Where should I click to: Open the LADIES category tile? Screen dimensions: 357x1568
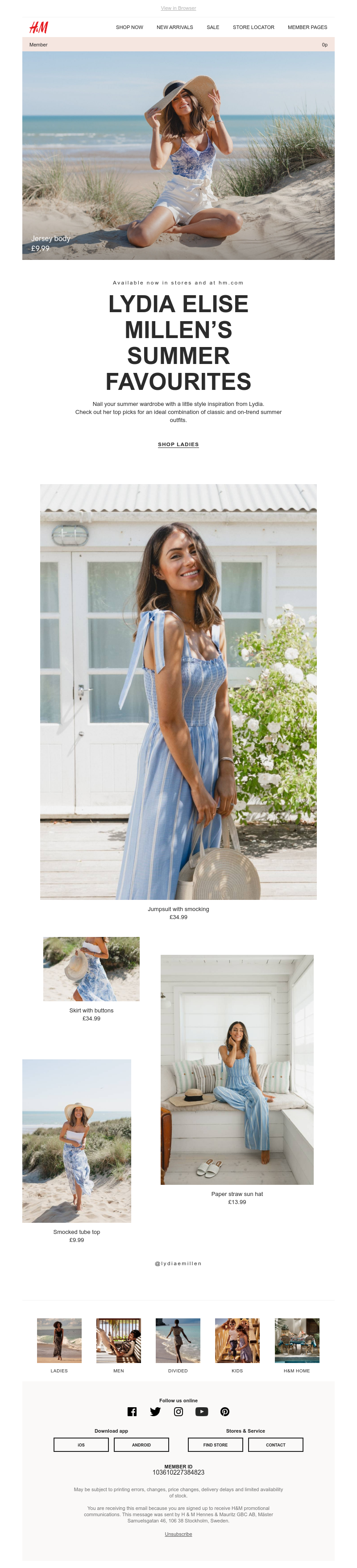point(59,1340)
